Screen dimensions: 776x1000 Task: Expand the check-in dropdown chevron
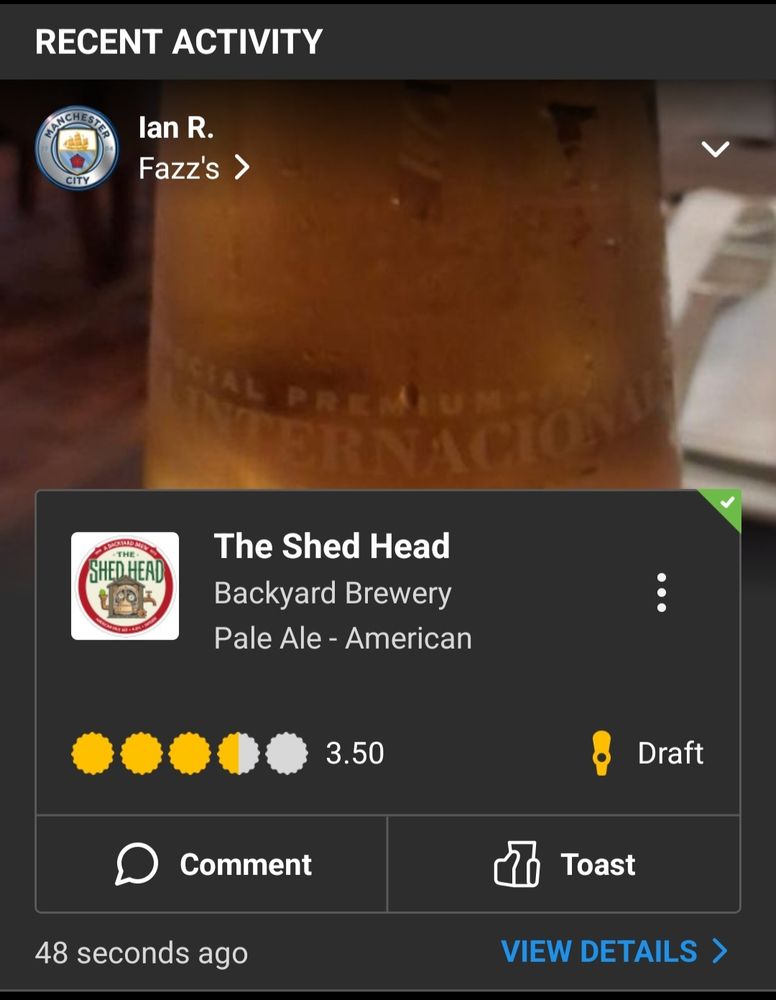(x=715, y=149)
